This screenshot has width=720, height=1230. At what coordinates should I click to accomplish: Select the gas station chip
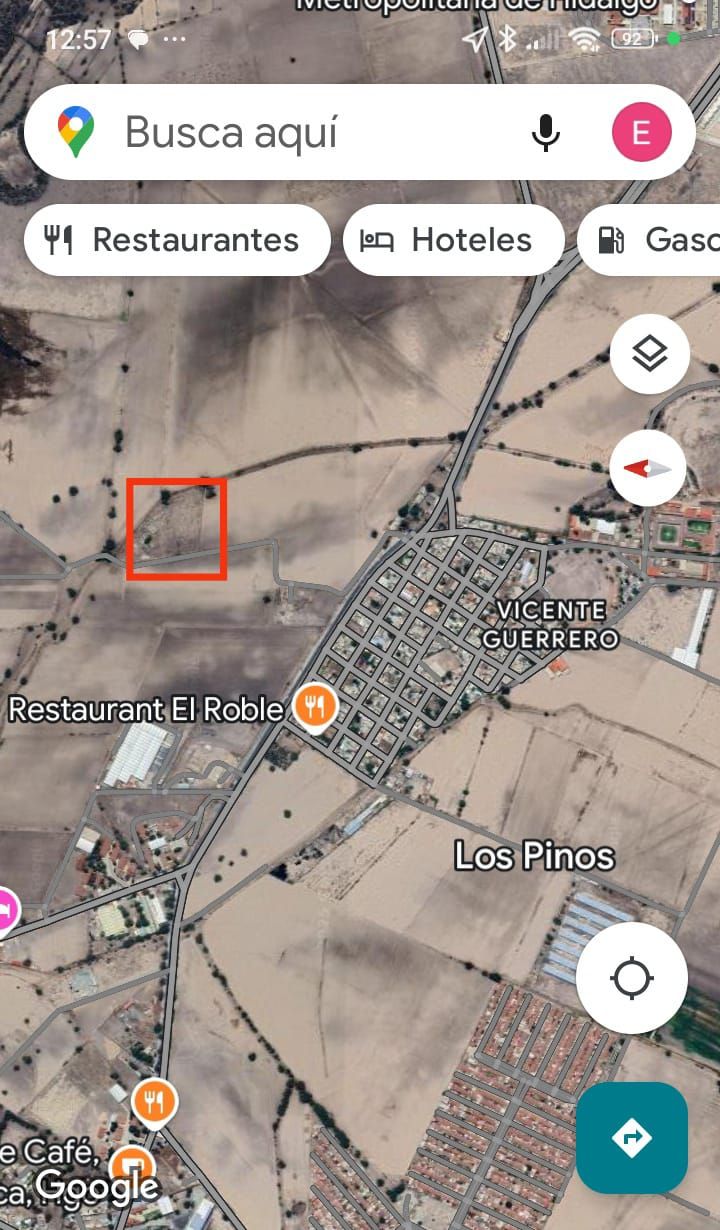click(649, 240)
